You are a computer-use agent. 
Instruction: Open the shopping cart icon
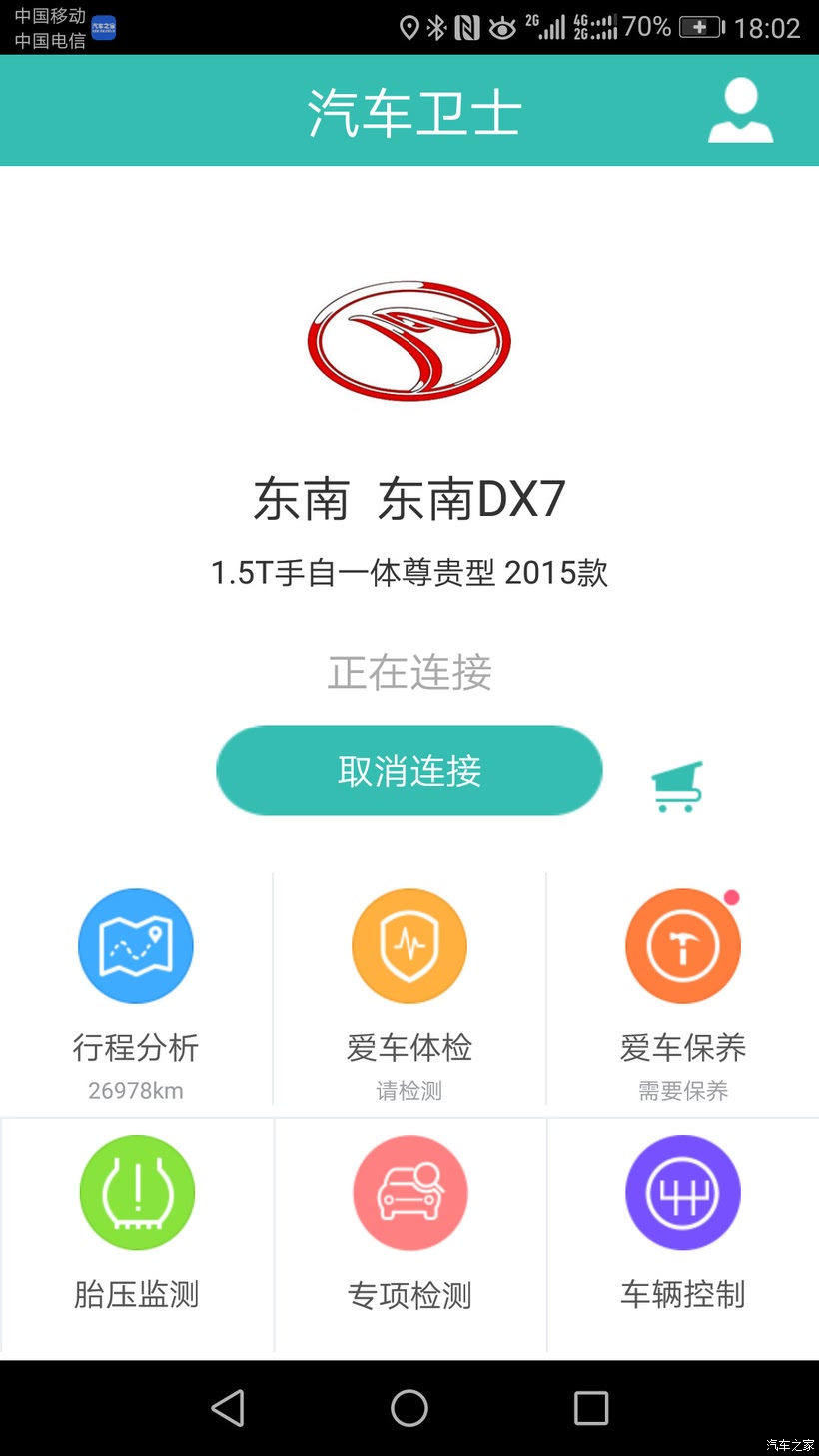point(678,786)
